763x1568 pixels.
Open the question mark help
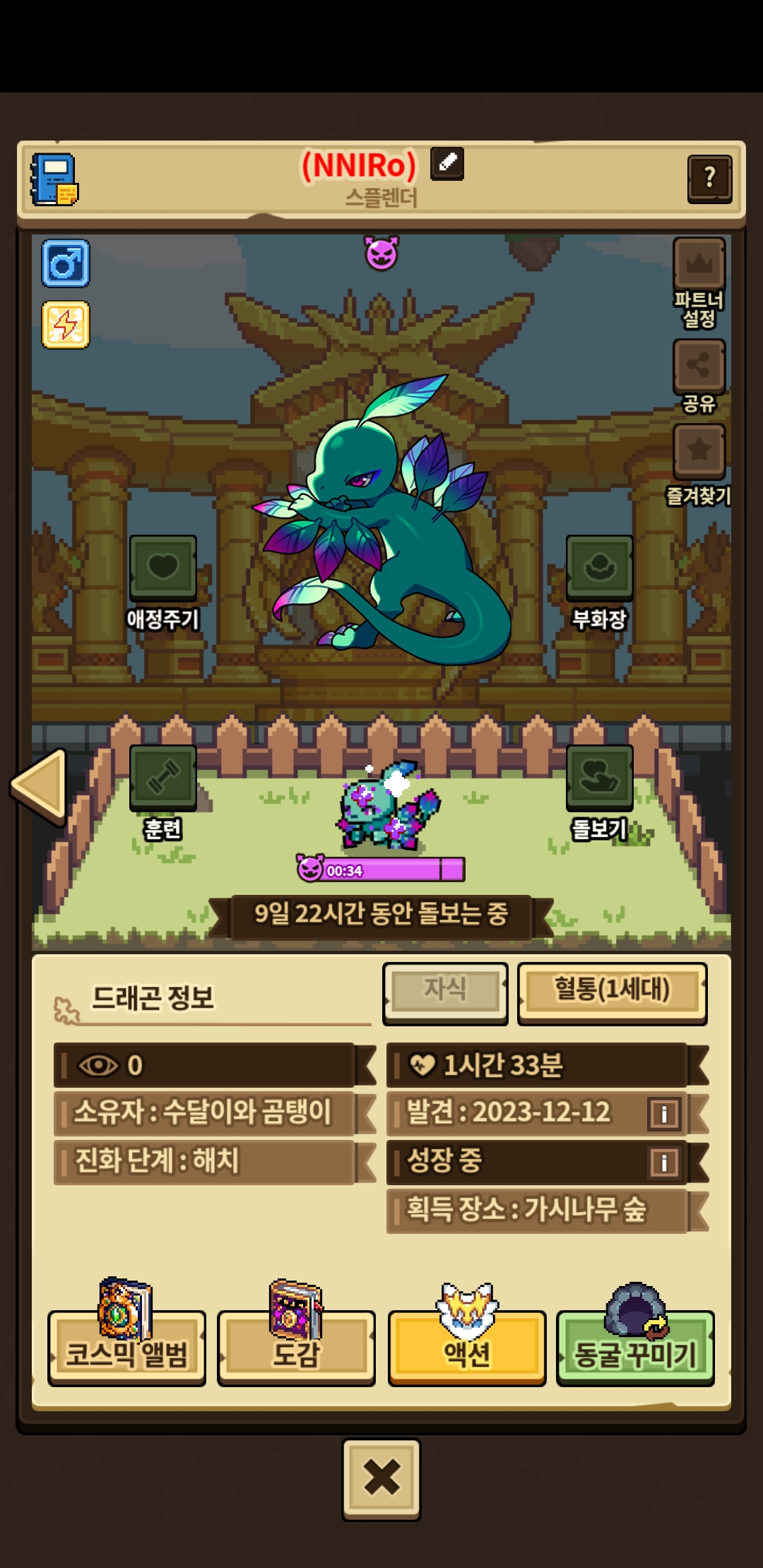pyautogui.click(x=709, y=178)
